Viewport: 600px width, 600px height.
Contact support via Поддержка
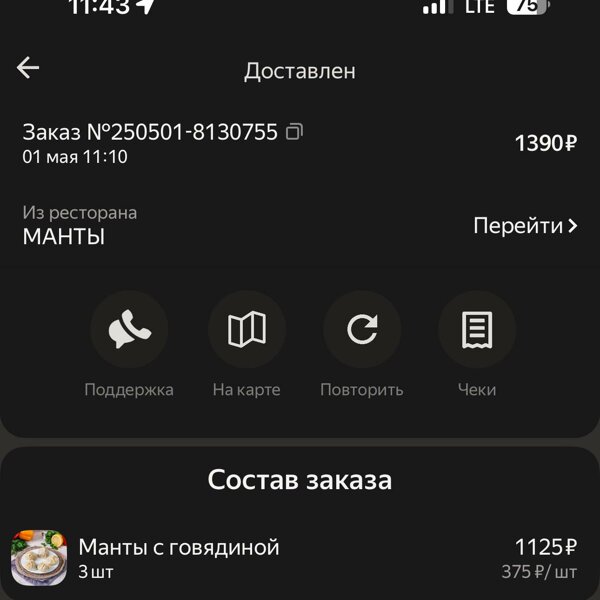(x=129, y=330)
